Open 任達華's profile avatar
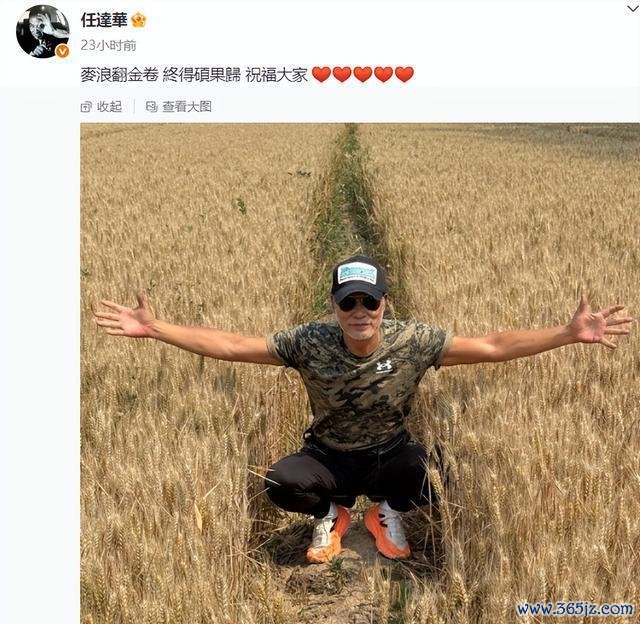The image size is (640, 624). tap(42, 30)
